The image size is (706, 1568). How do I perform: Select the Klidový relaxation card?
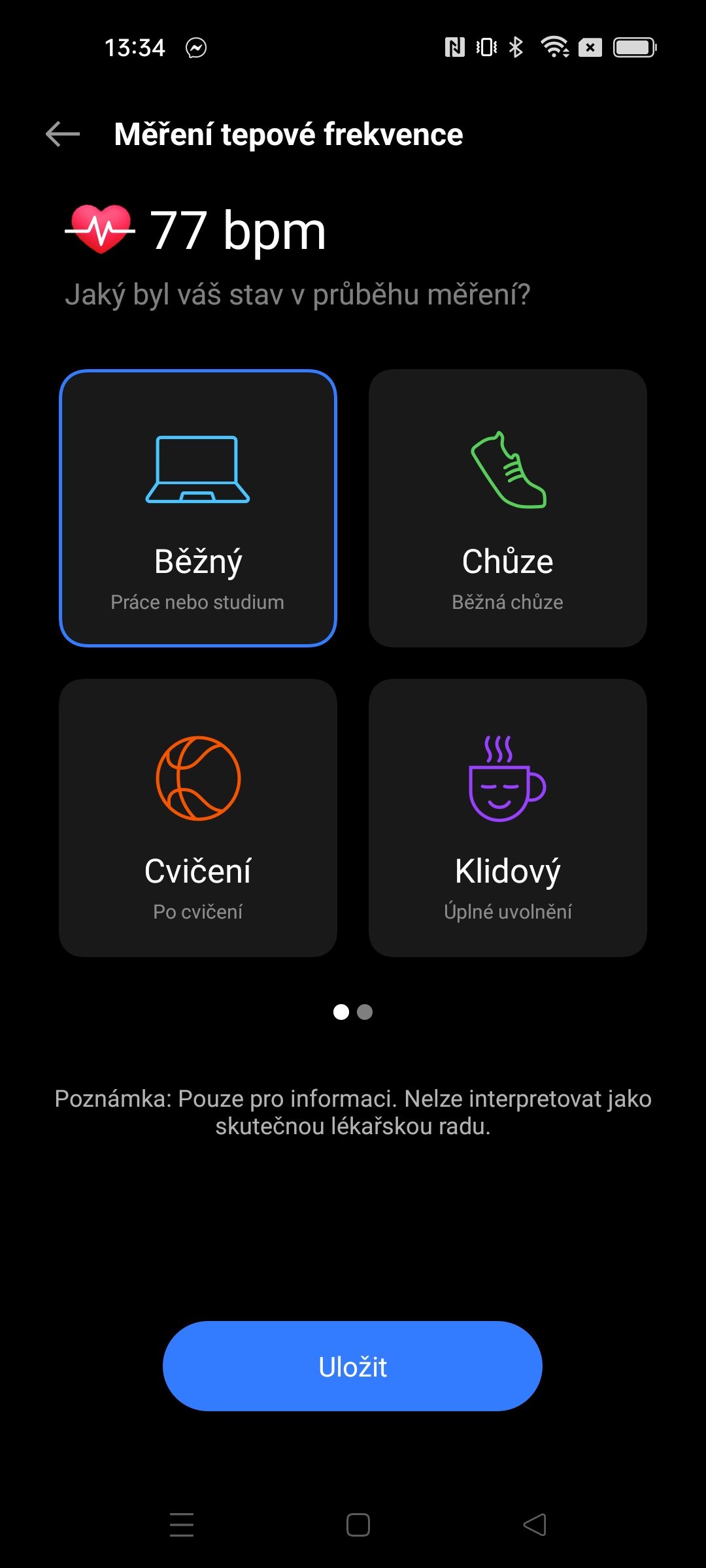(508, 818)
